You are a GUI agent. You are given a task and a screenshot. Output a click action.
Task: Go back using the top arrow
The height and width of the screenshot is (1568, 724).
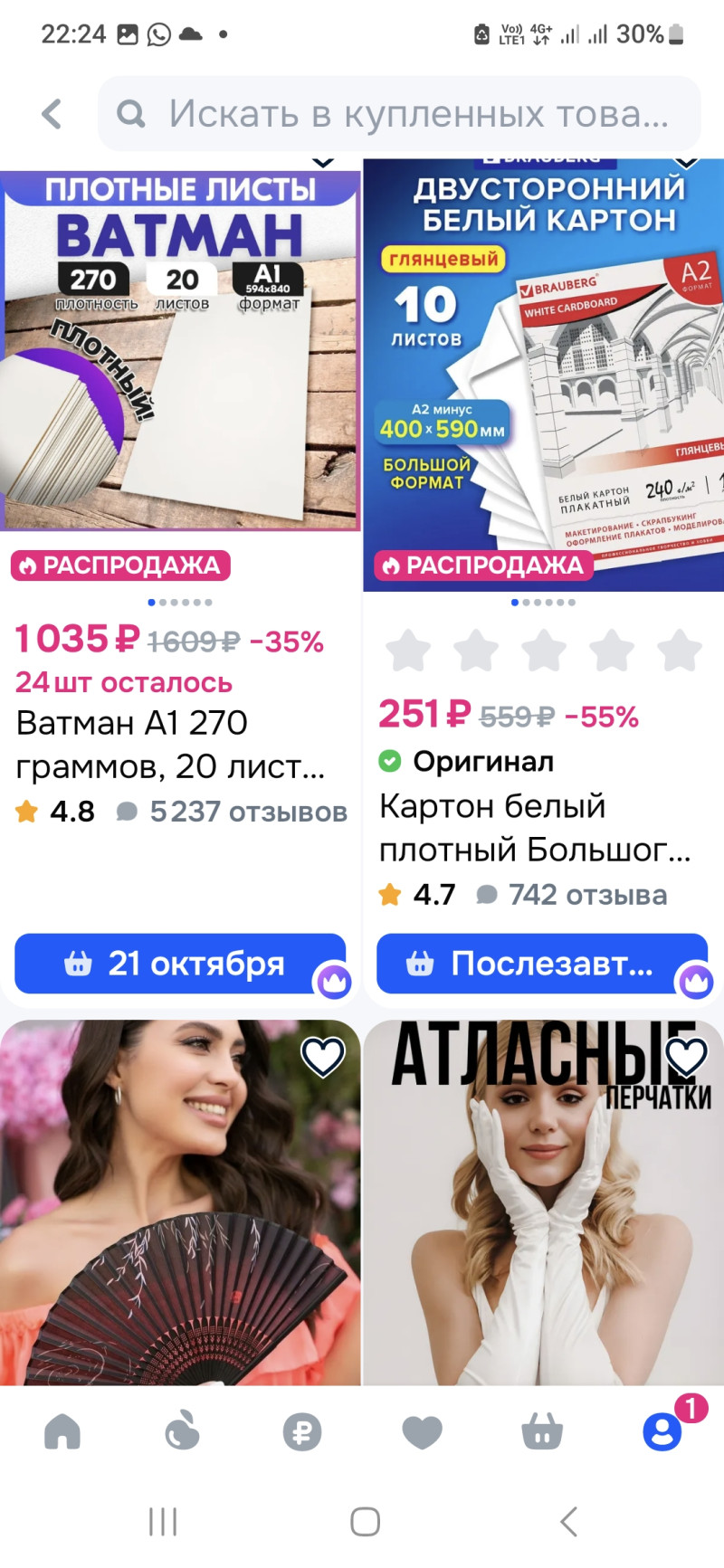pyautogui.click(x=52, y=114)
